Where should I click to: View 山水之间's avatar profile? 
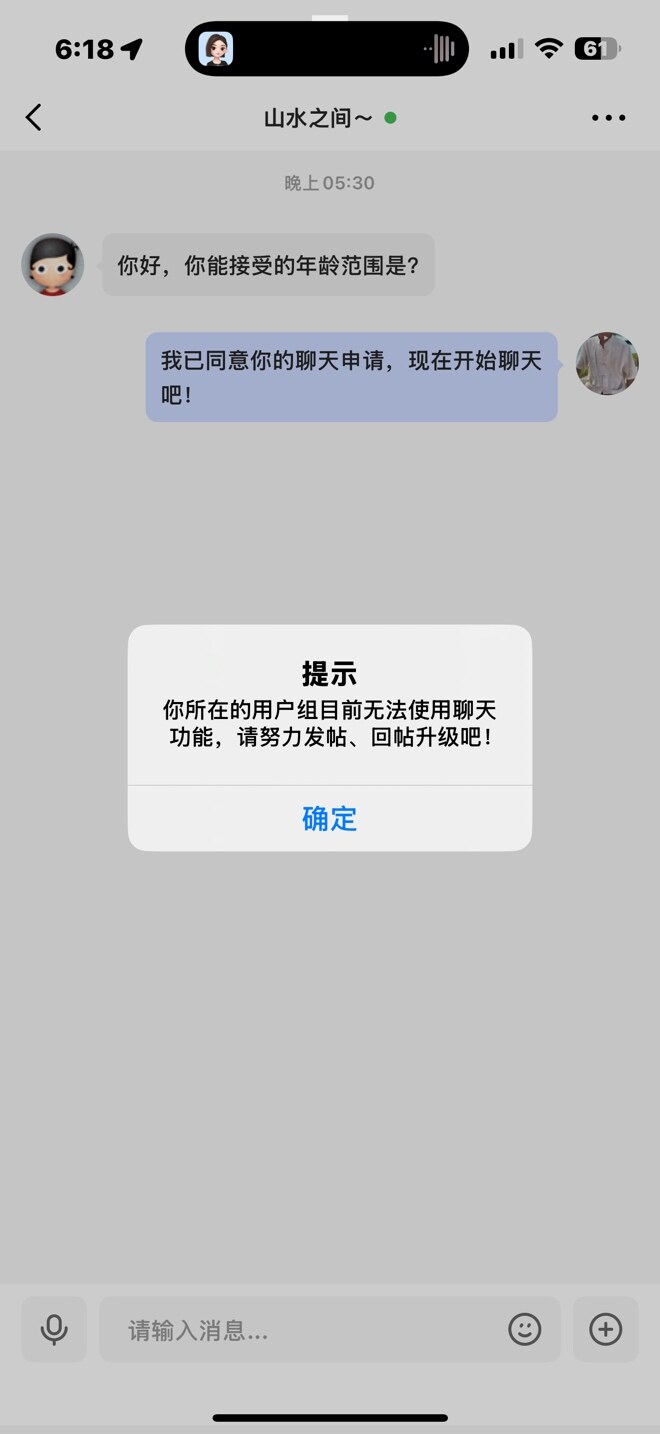point(52,265)
